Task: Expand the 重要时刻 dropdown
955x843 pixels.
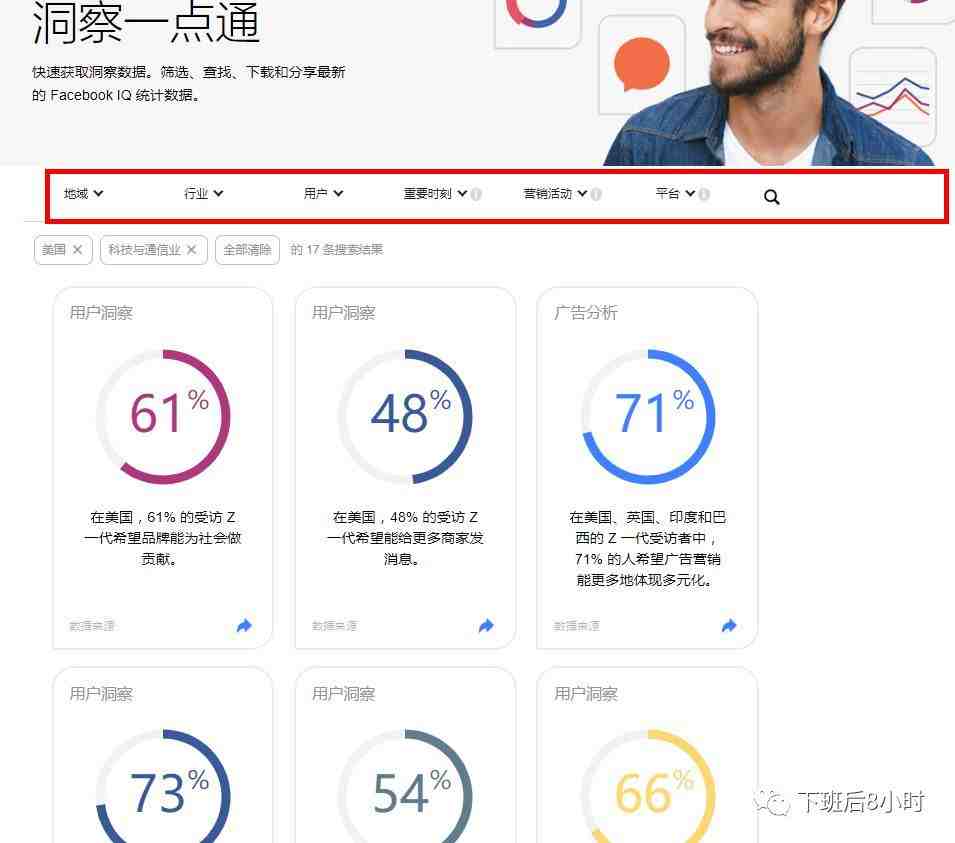Action: (x=435, y=194)
